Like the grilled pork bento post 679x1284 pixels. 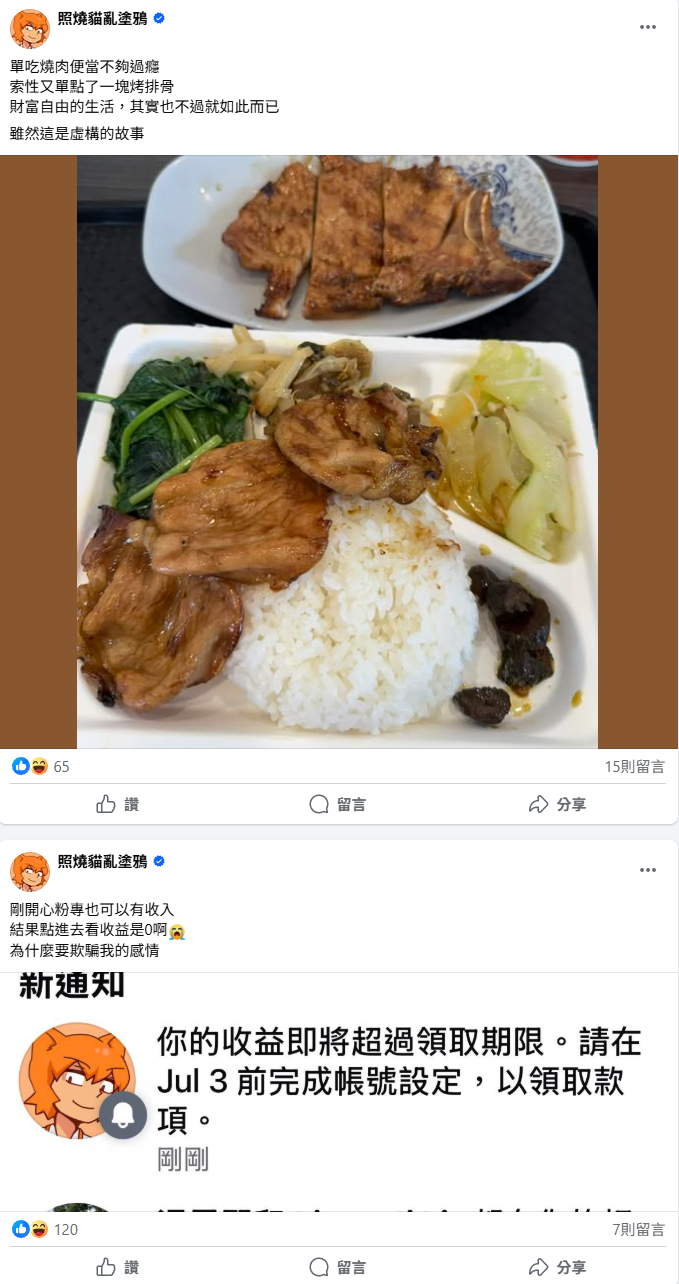pos(117,804)
